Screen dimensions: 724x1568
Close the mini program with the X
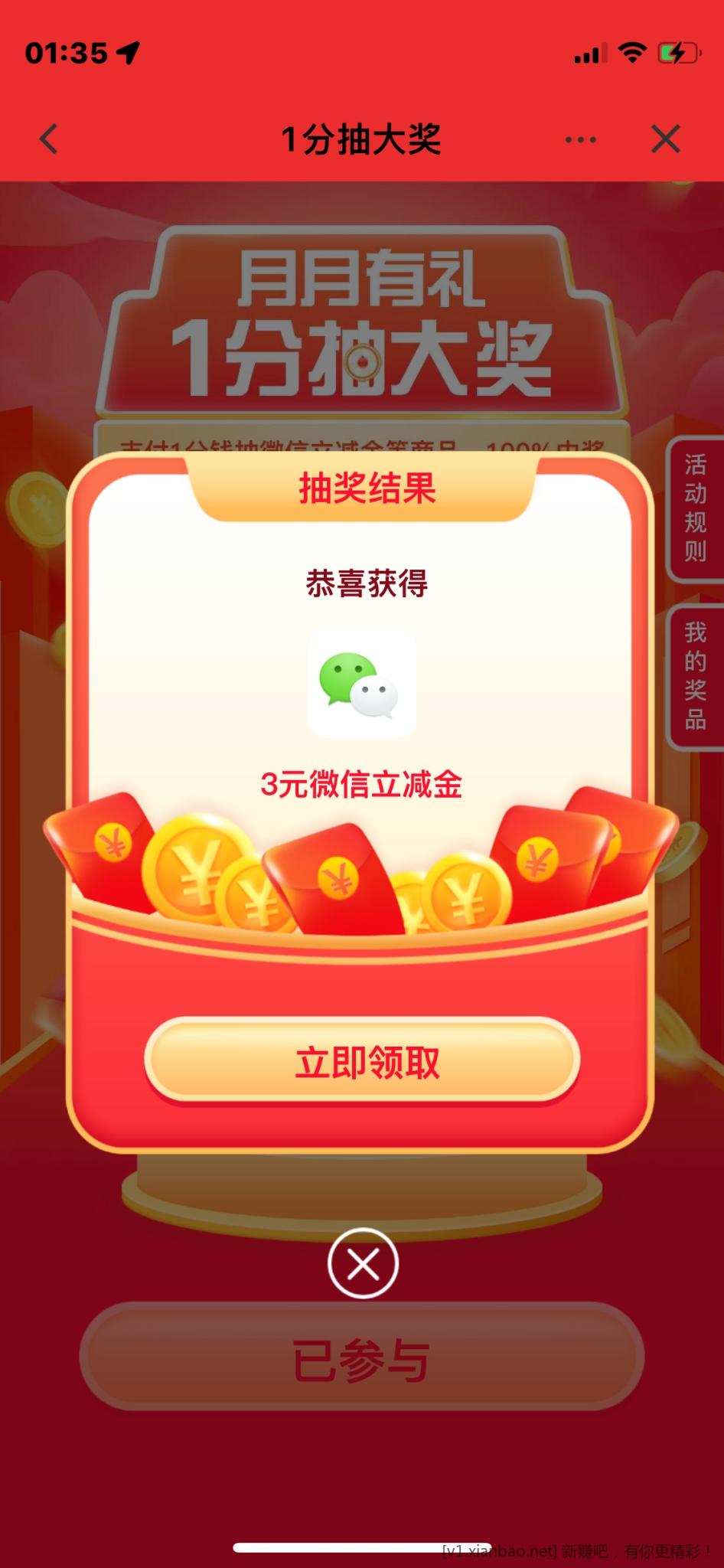click(x=665, y=139)
